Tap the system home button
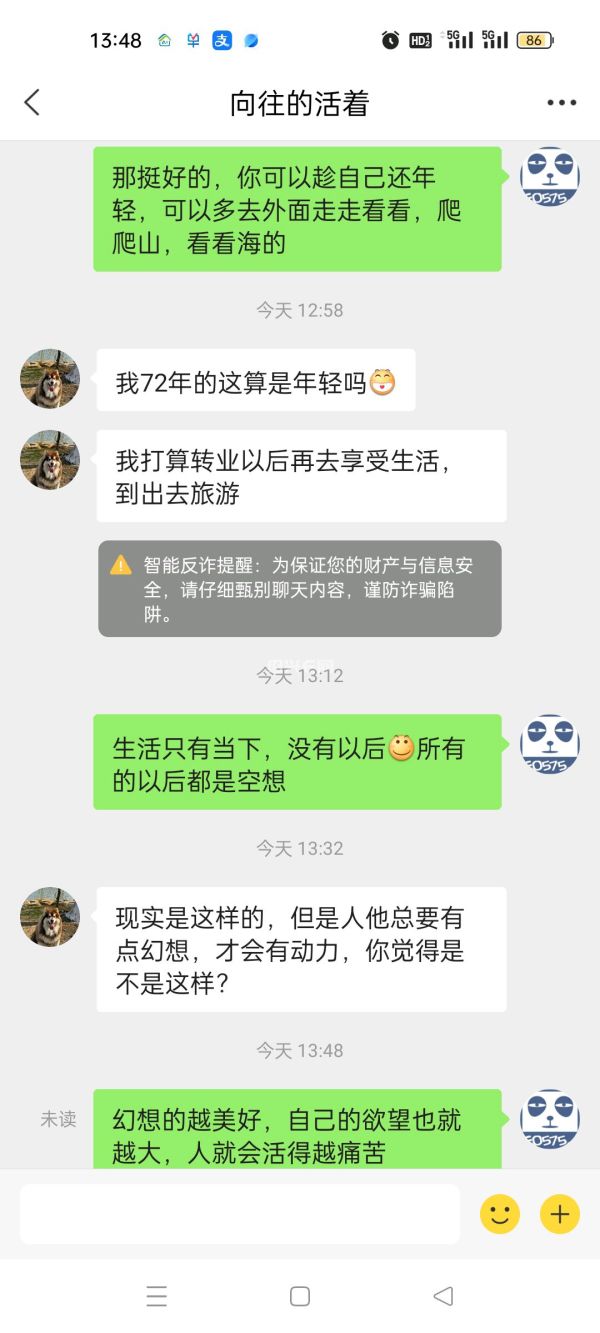 tap(300, 1296)
